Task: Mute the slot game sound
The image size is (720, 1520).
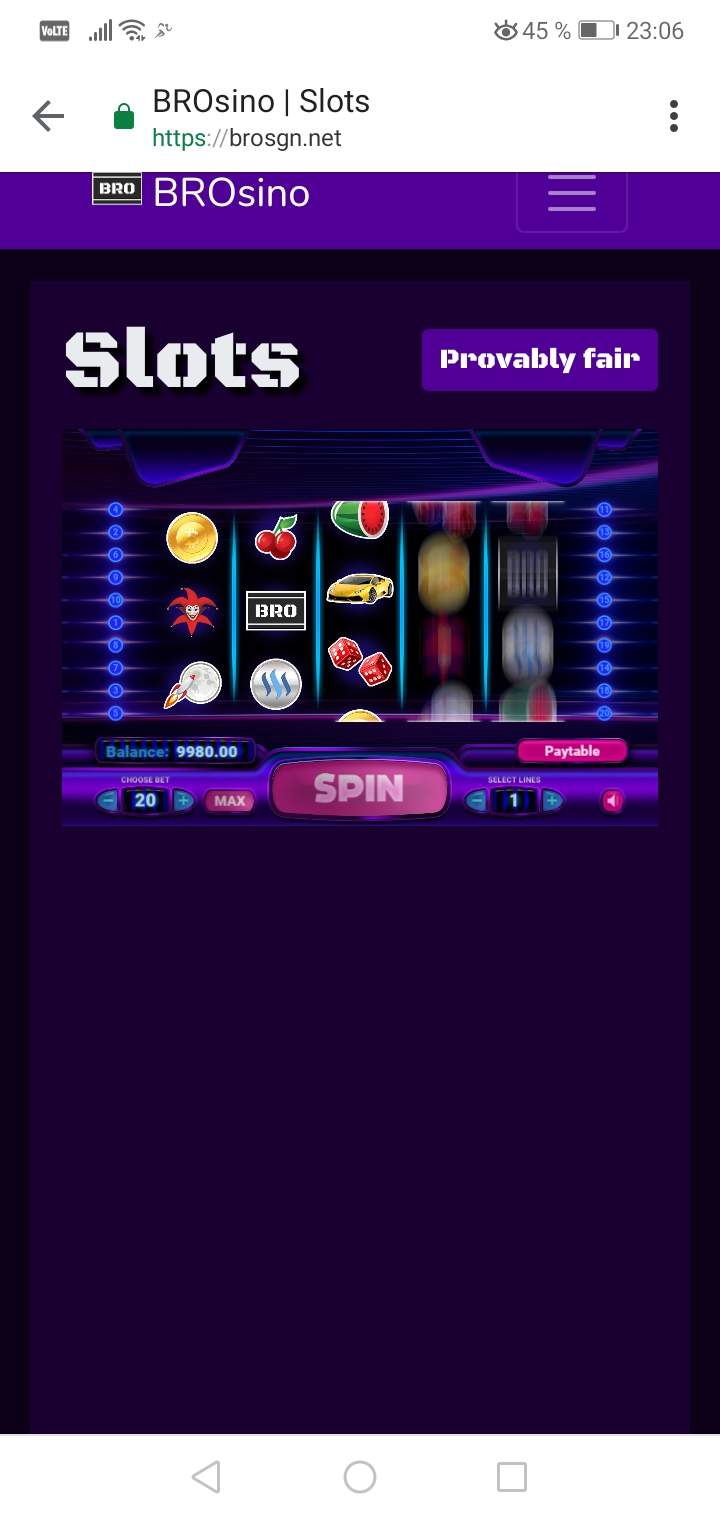Action: [x=612, y=800]
